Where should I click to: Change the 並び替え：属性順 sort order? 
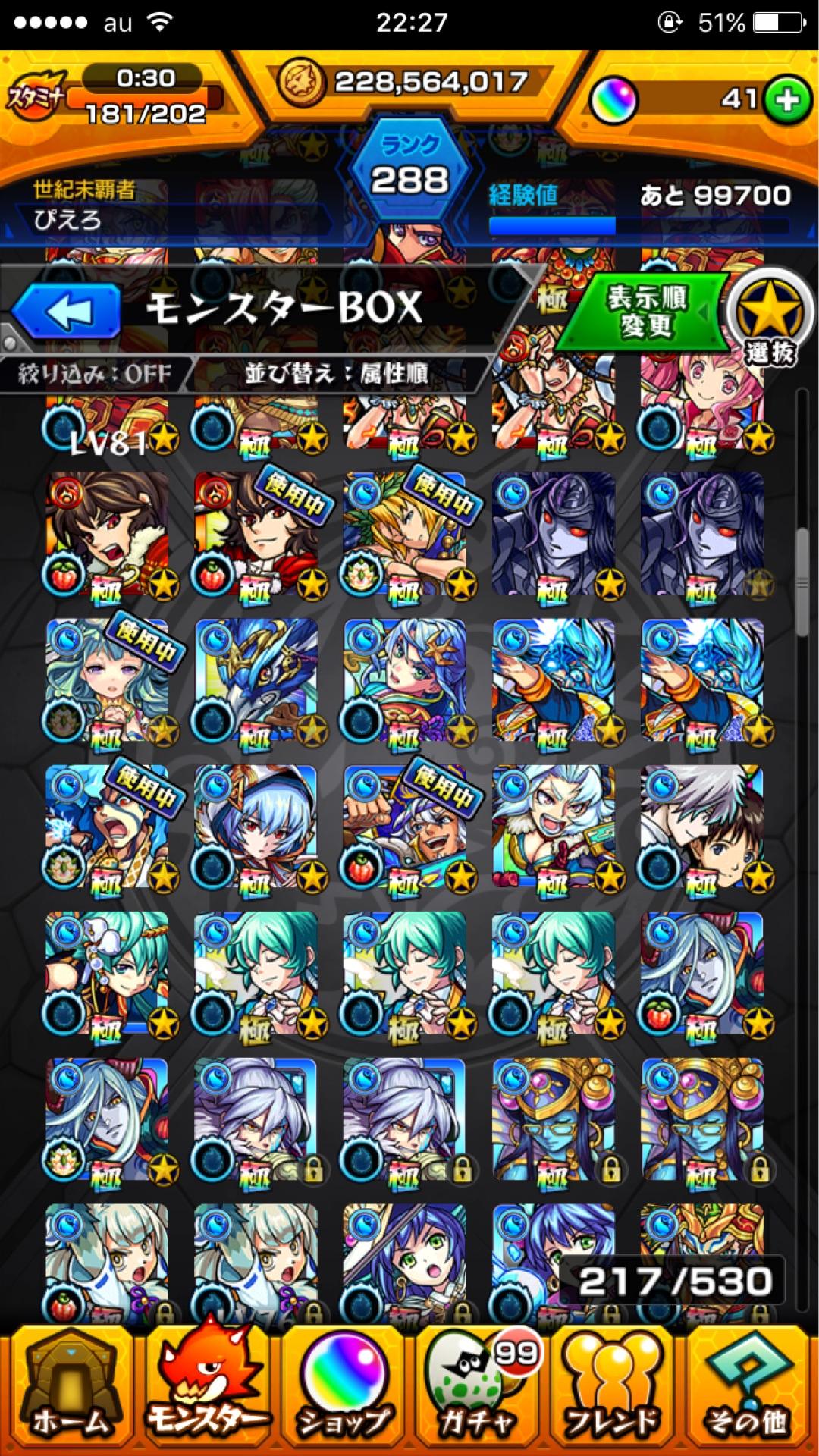point(335,374)
